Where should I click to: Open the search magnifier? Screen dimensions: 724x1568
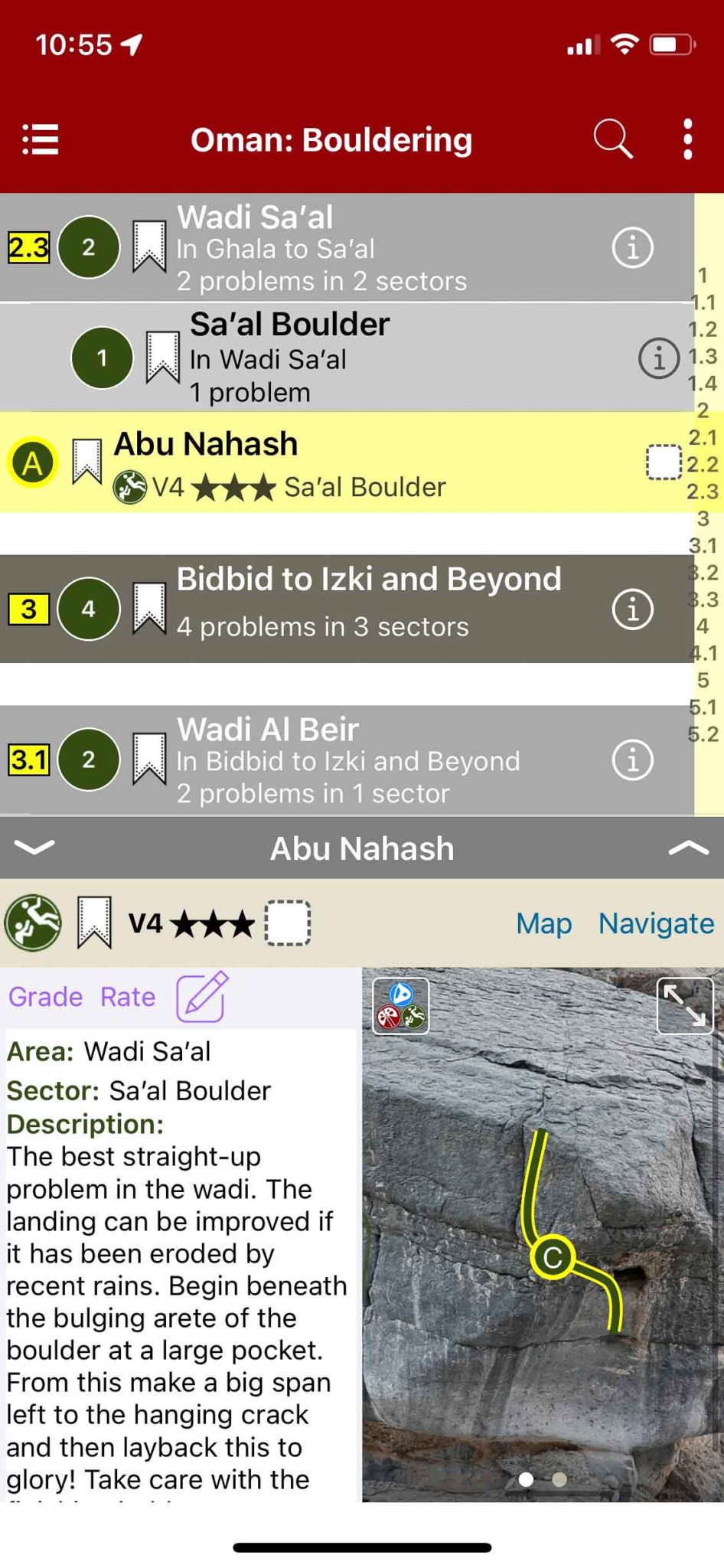612,139
